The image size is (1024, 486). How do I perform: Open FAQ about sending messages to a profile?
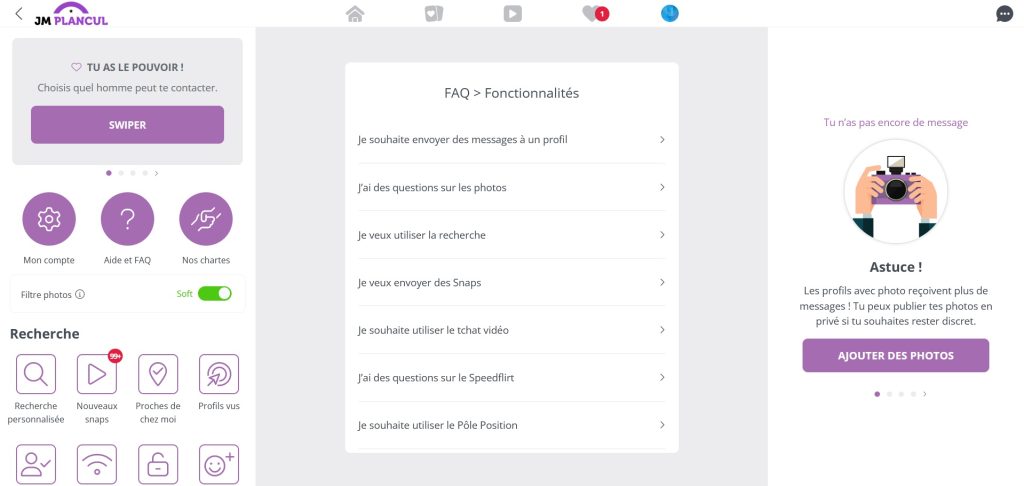(511, 140)
